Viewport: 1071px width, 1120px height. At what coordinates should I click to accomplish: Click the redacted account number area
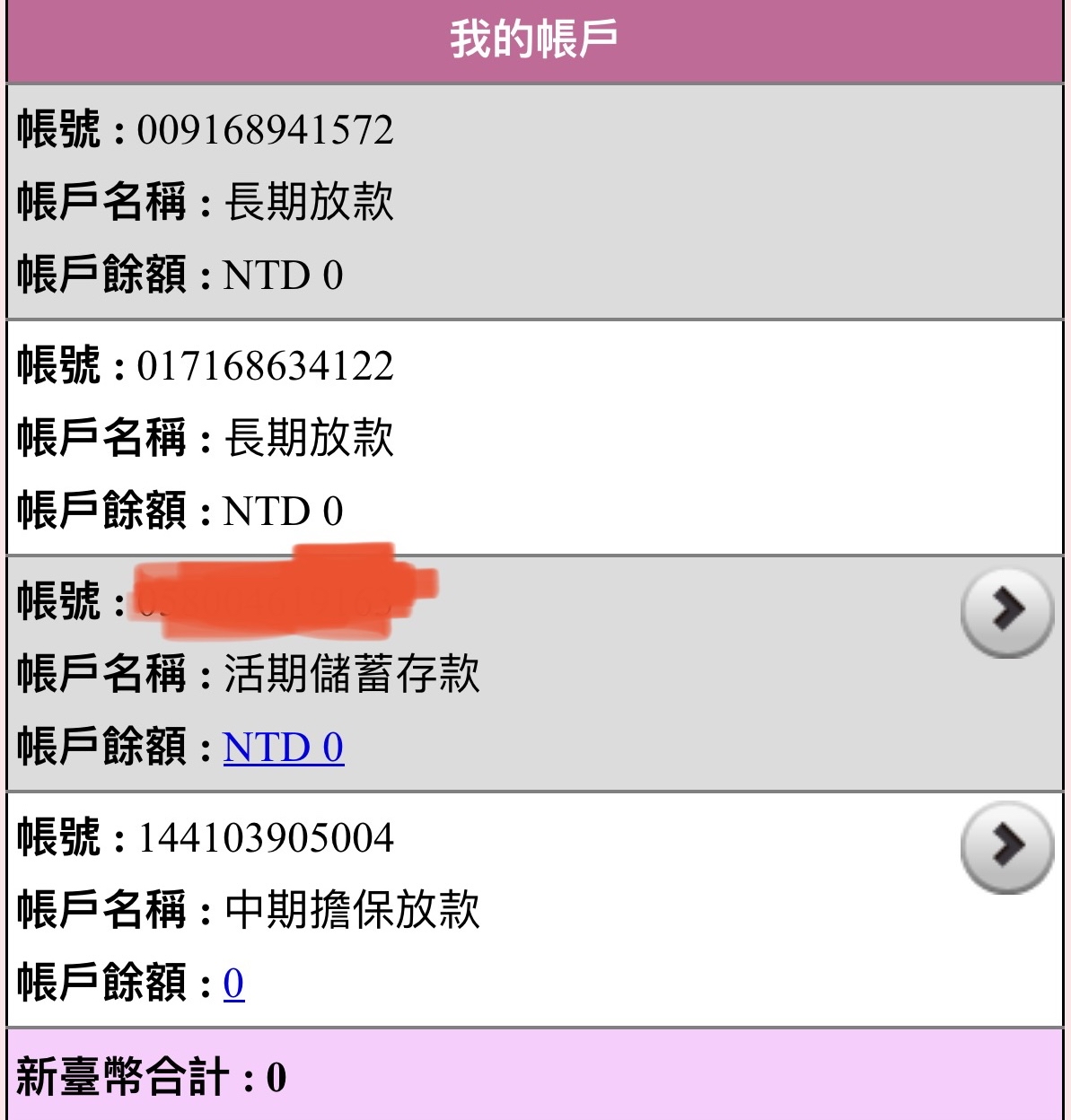(x=287, y=597)
